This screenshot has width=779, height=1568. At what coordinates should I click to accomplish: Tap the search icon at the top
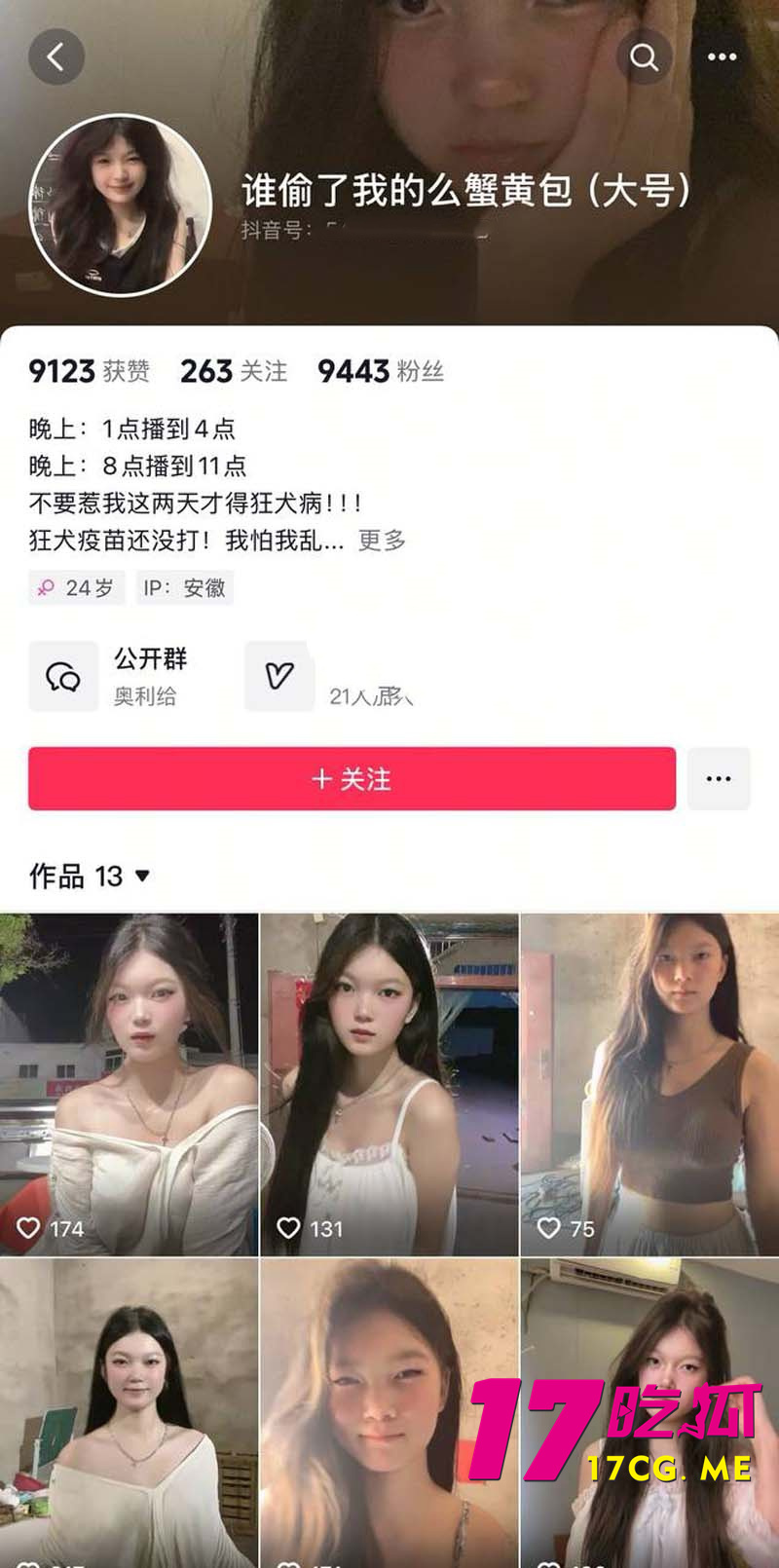(645, 56)
